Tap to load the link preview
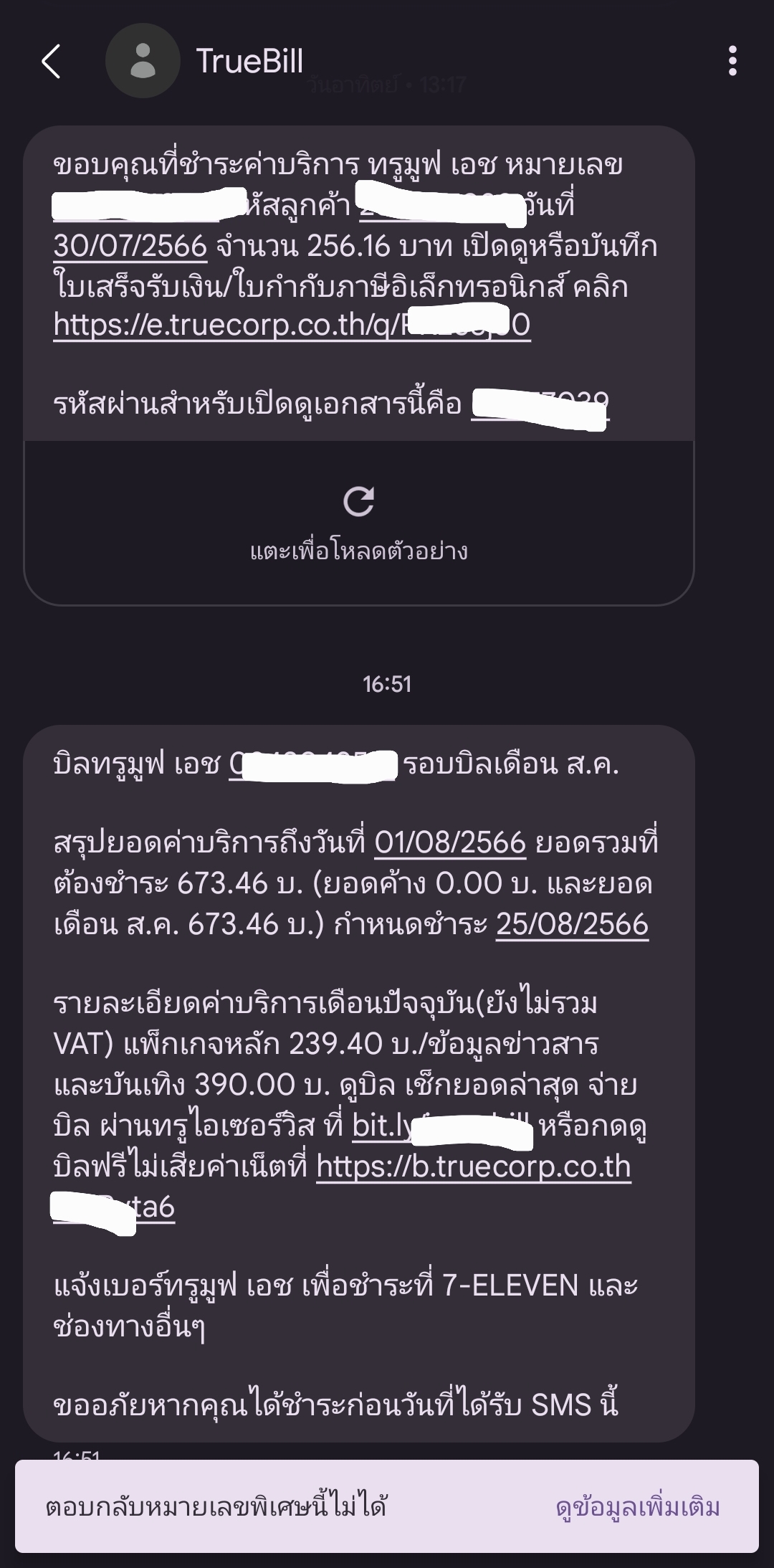 [359, 523]
